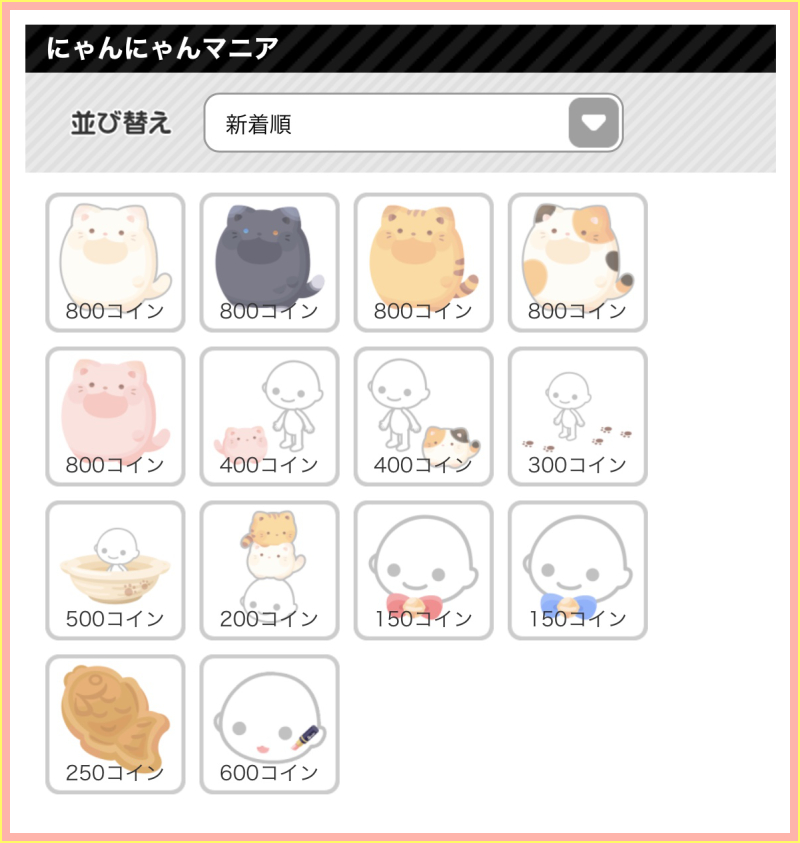Viewport: 800px width, 843px height.
Task: Select the taiyaki item, 250 coins
Action: coord(115,724)
